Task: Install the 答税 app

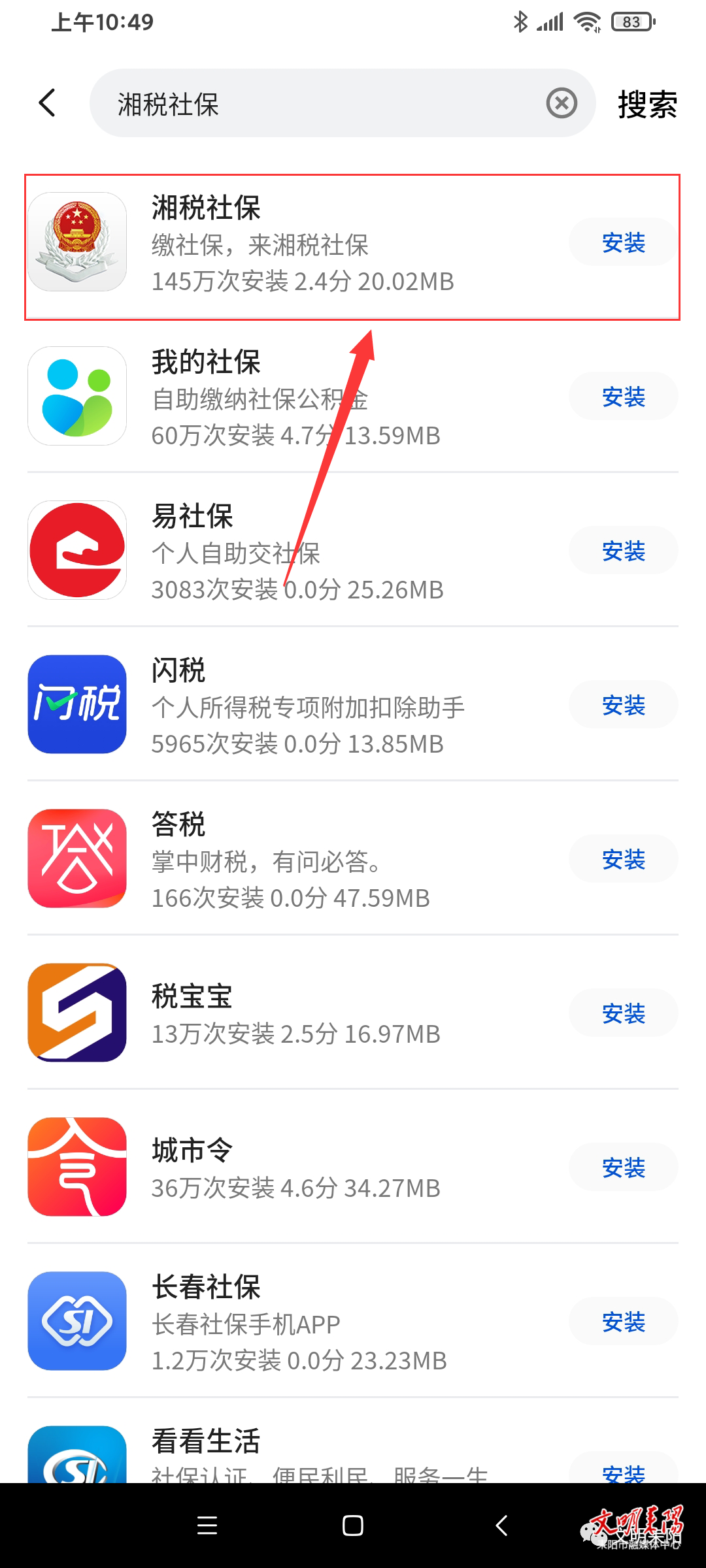Action: (623, 860)
